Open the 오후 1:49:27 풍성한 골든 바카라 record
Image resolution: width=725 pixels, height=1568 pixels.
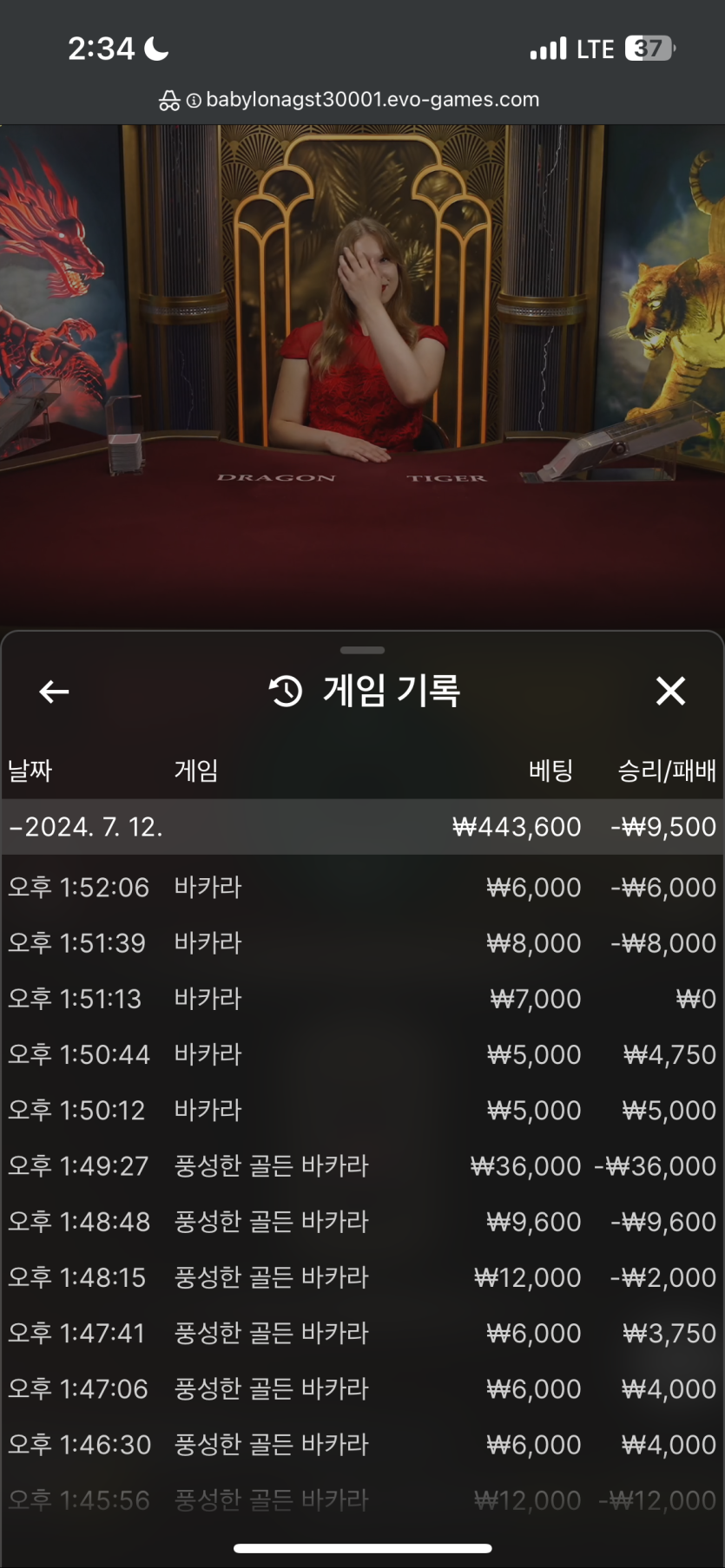[x=362, y=1165]
